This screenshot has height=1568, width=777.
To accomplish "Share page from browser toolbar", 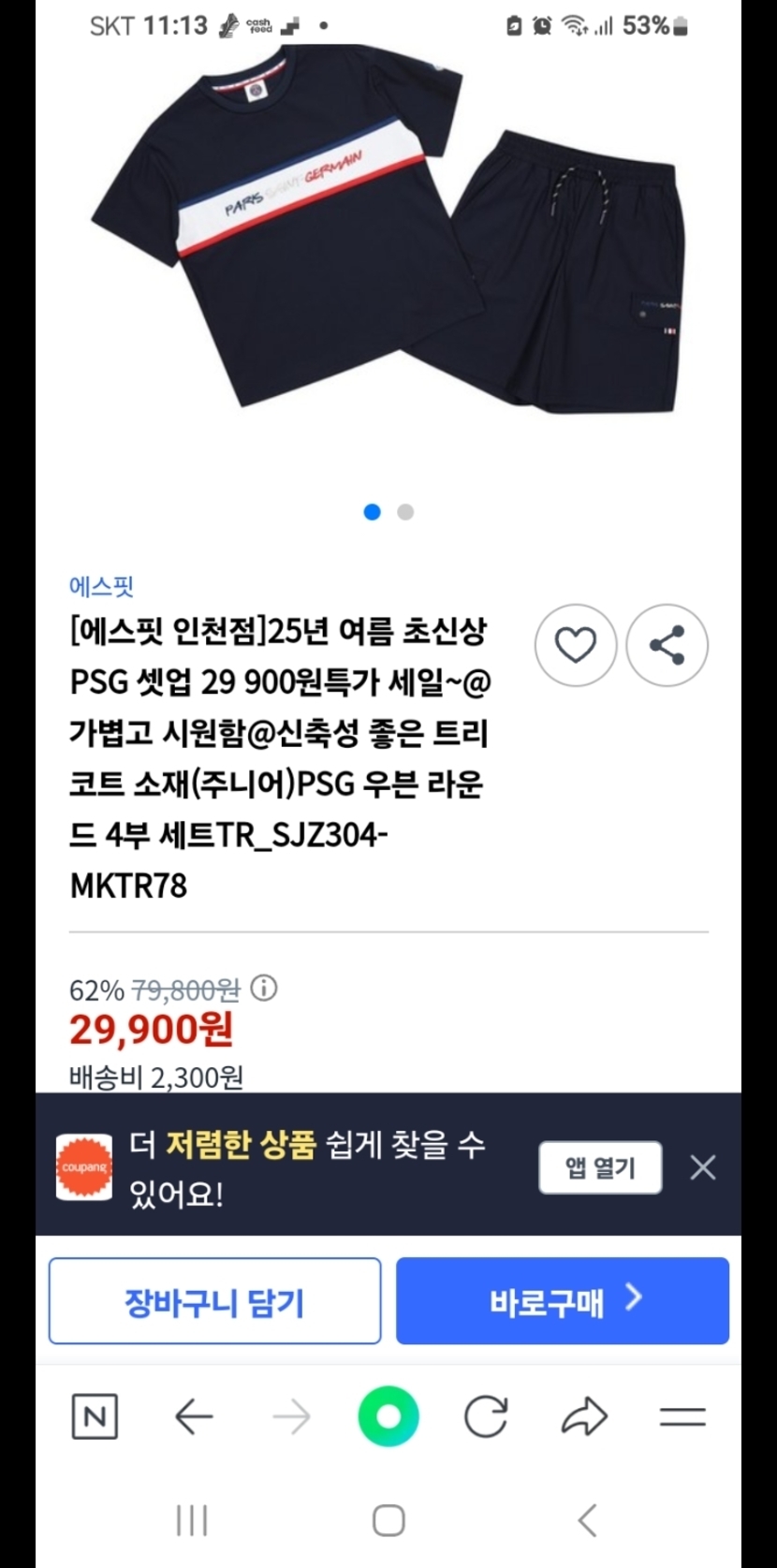I will 584,1416.
